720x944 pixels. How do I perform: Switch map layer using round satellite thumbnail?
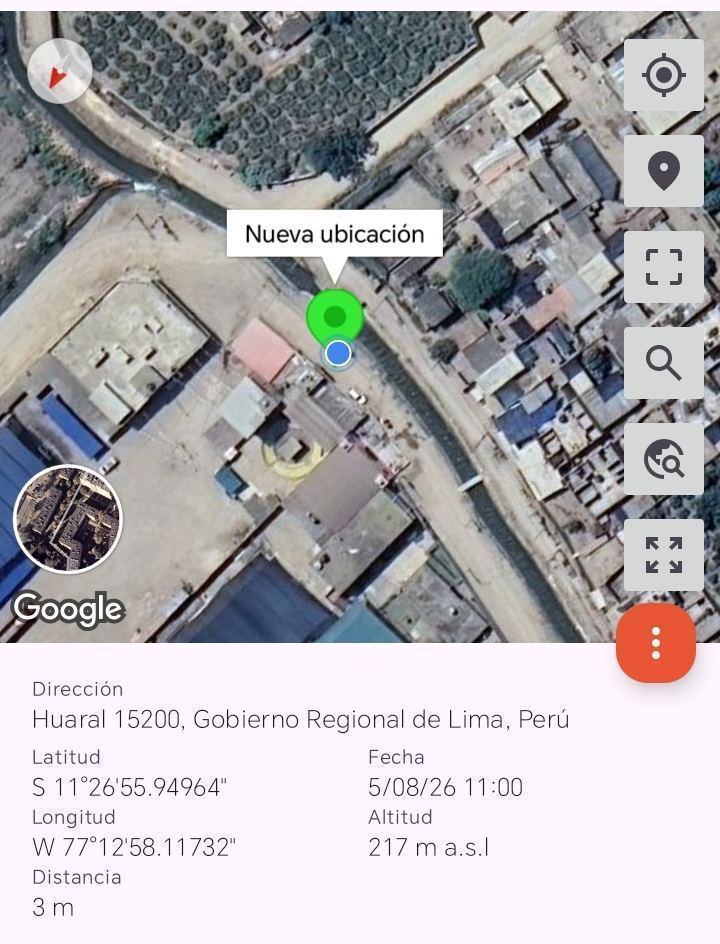(68, 519)
